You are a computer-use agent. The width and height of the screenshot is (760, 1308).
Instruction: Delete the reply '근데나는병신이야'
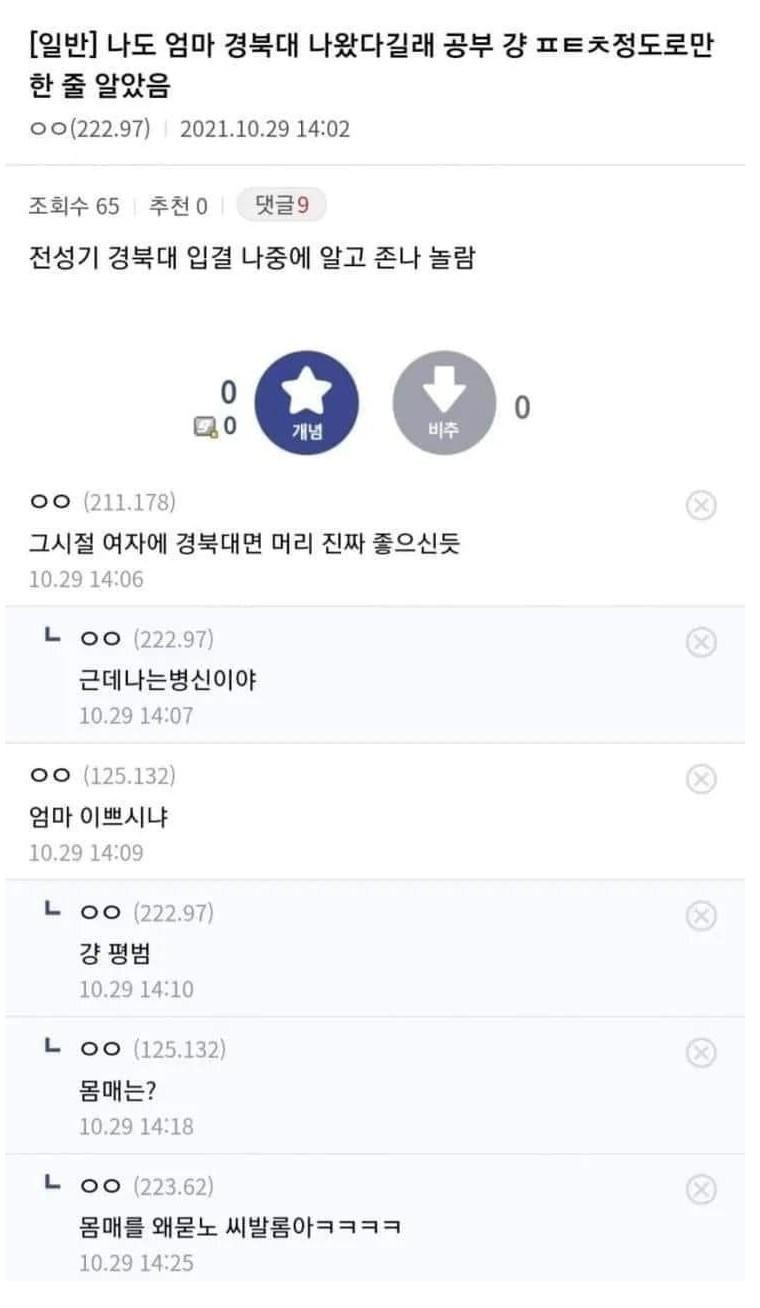click(702, 642)
